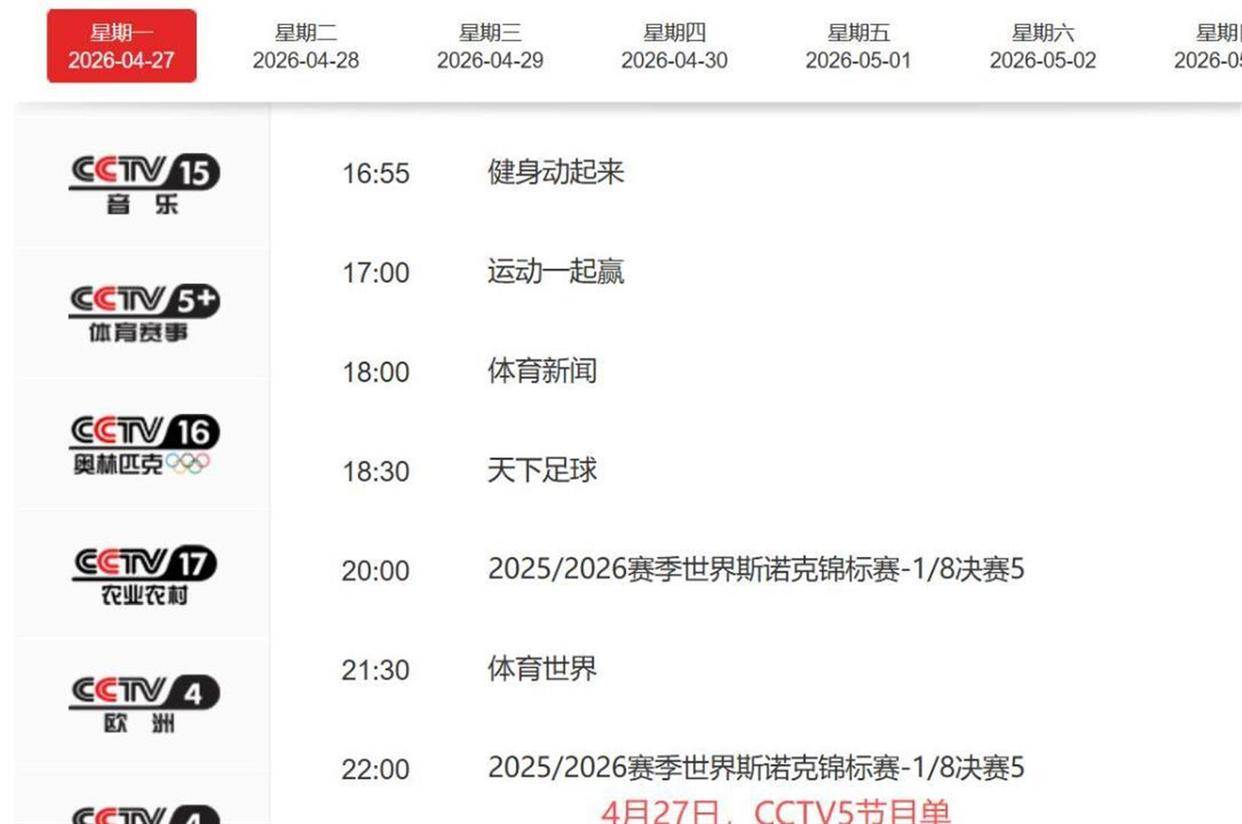1242x824 pixels.
Task: Switch to Wednesday 2026-04-29 schedule
Action: (490, 47)
